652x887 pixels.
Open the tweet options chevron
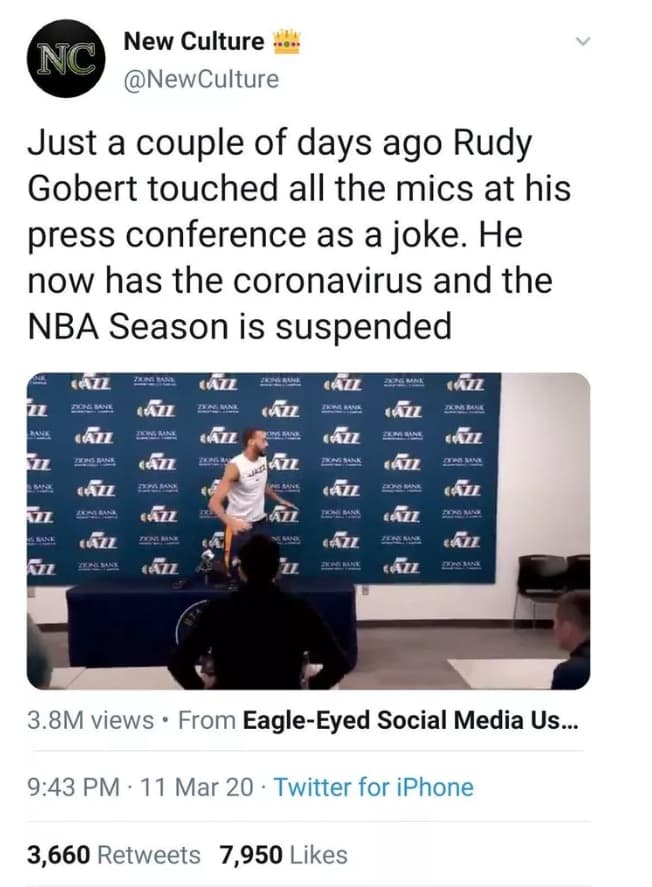click(584, 42)
